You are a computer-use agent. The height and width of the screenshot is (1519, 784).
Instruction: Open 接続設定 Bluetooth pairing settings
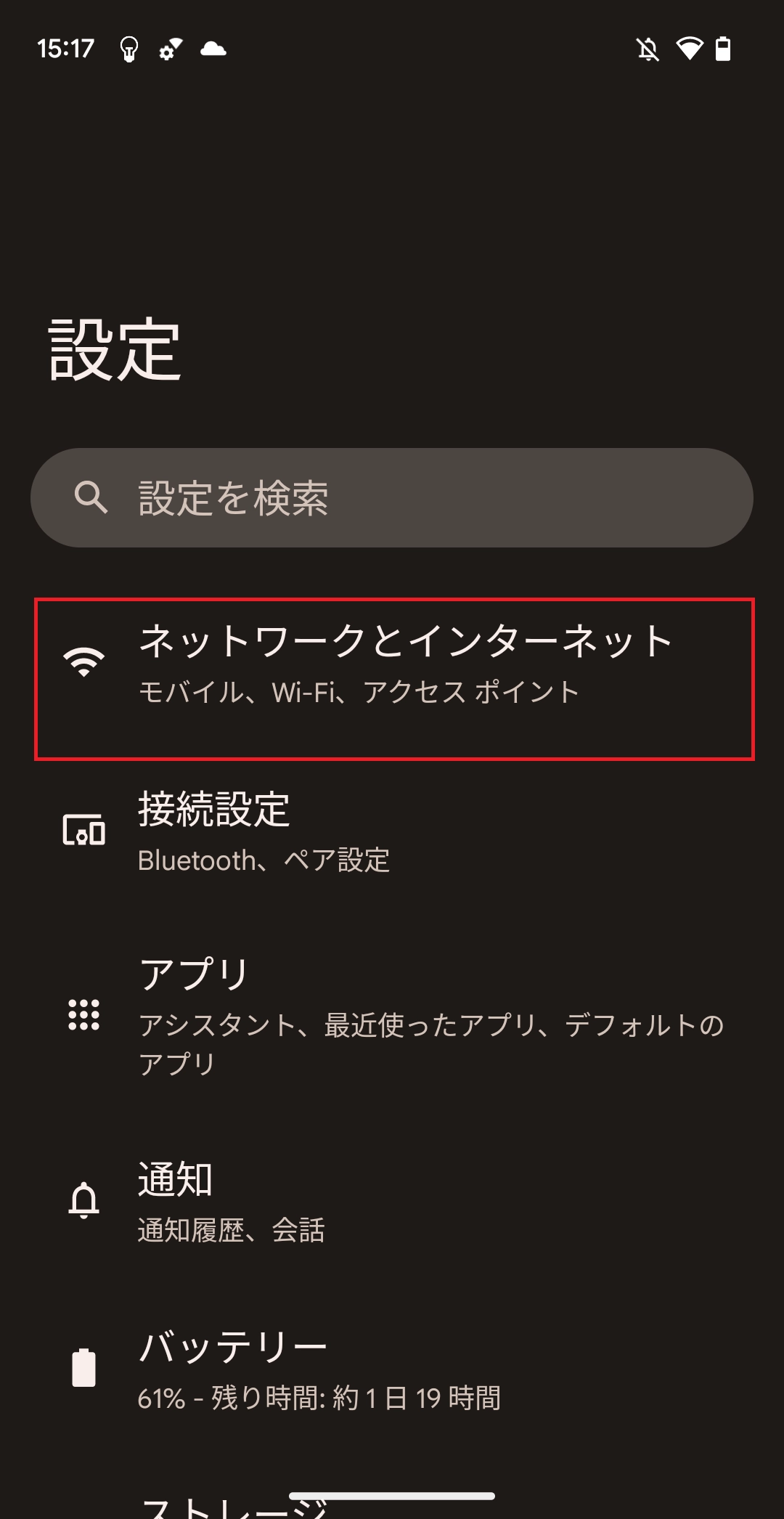(x=392, y=831)
